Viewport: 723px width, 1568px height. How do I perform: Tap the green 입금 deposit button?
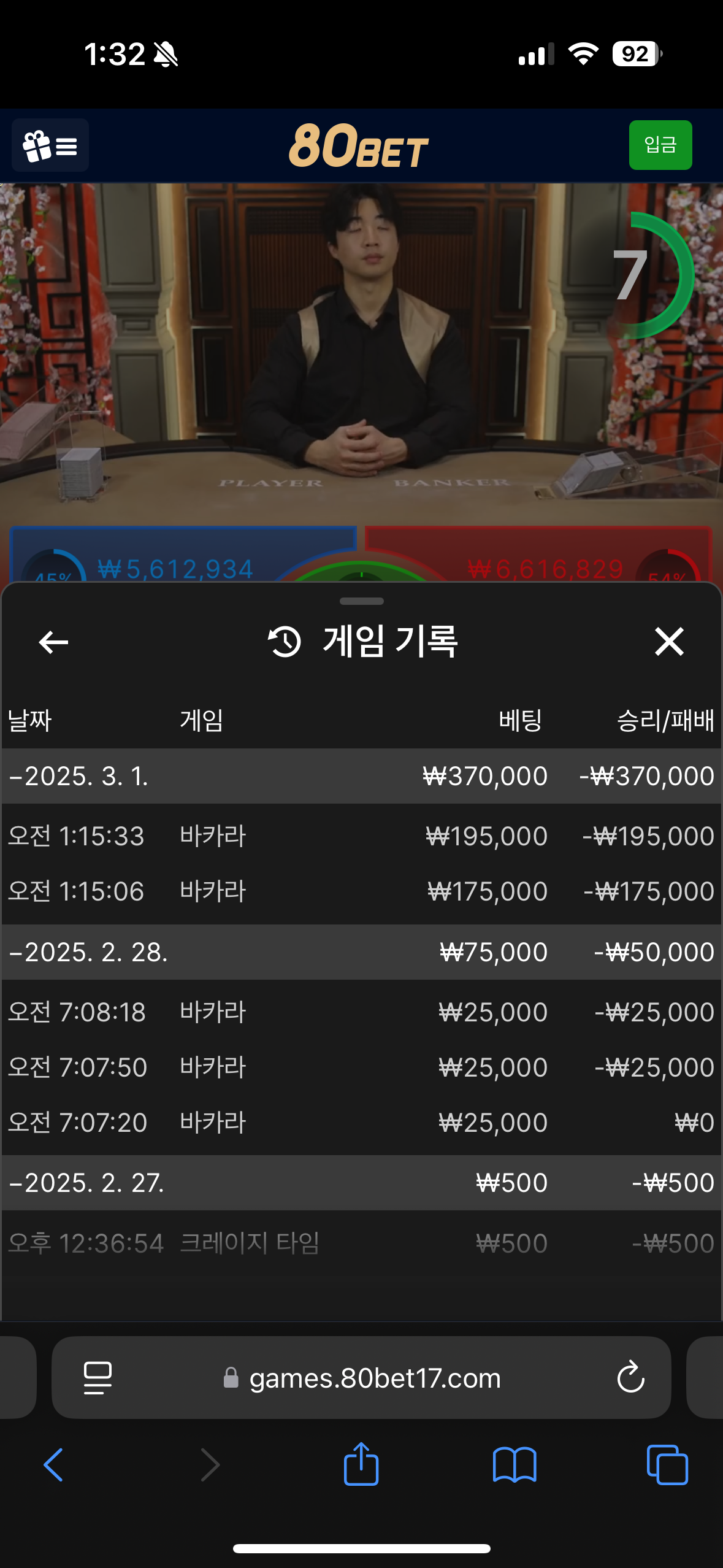[x=660, y=145]
